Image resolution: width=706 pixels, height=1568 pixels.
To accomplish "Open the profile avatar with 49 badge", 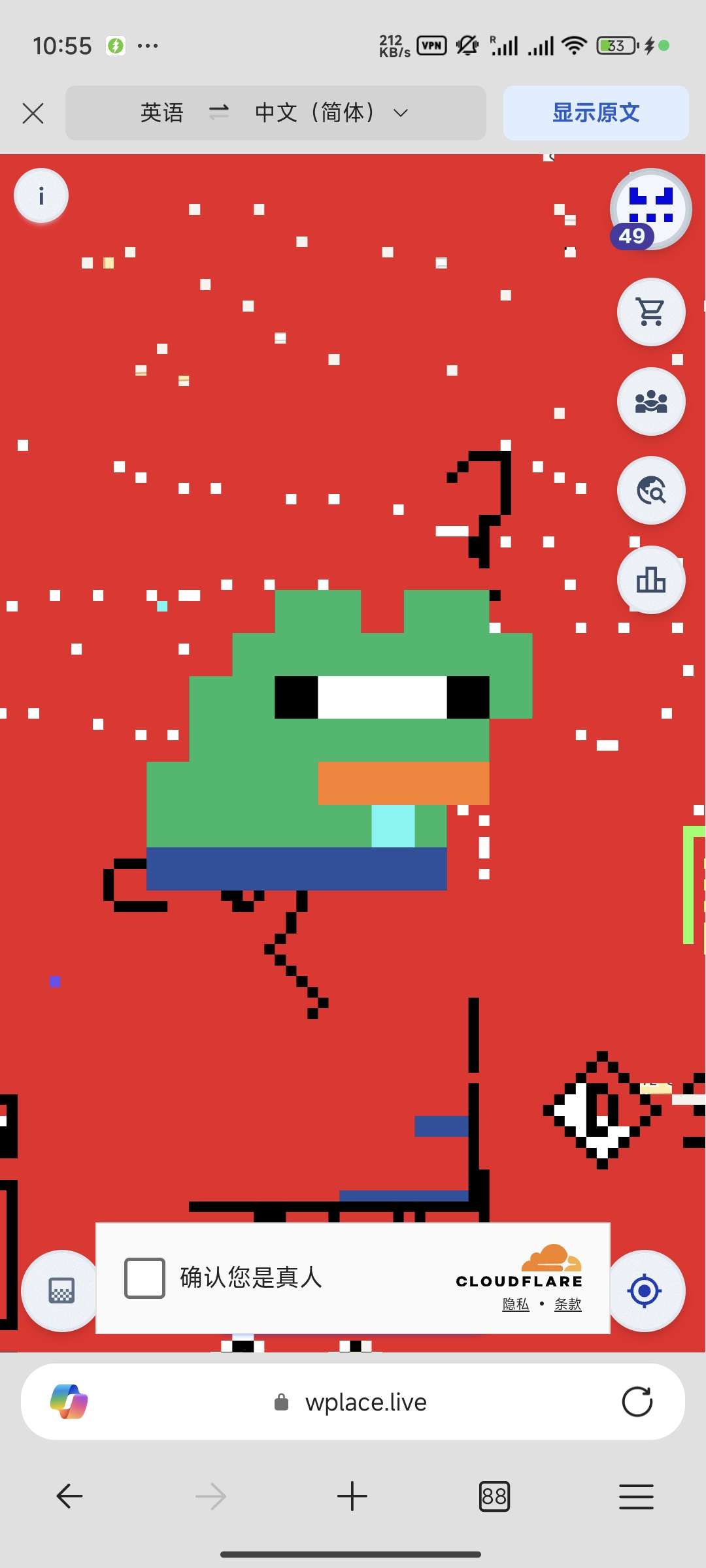I will (x=650, y=209).
